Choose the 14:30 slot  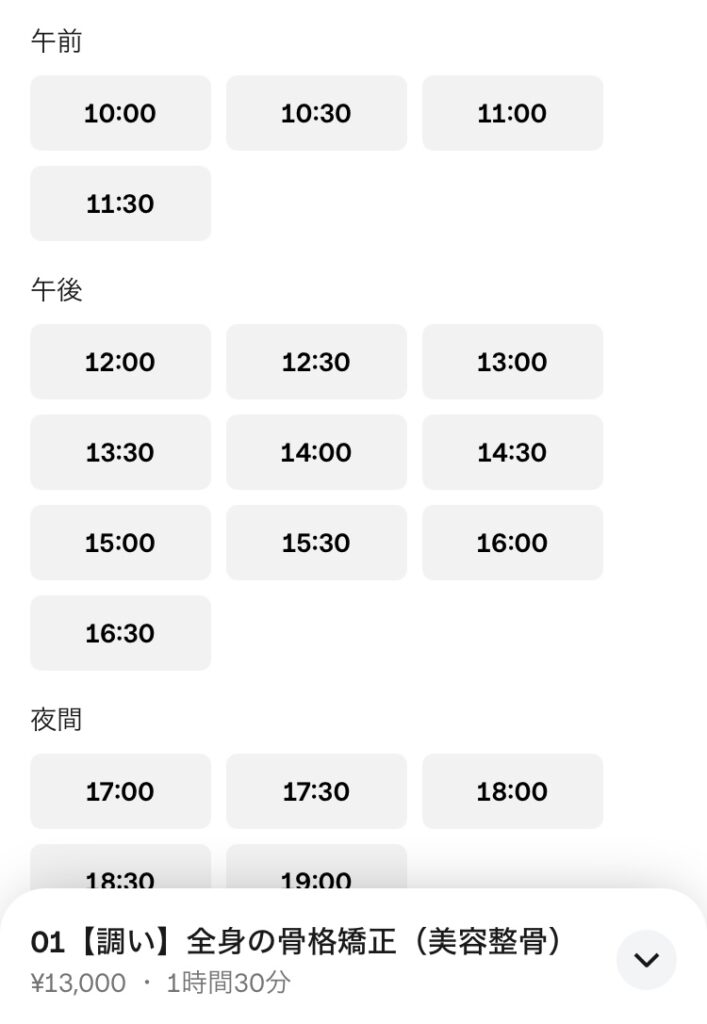click(x=512, y=452)
